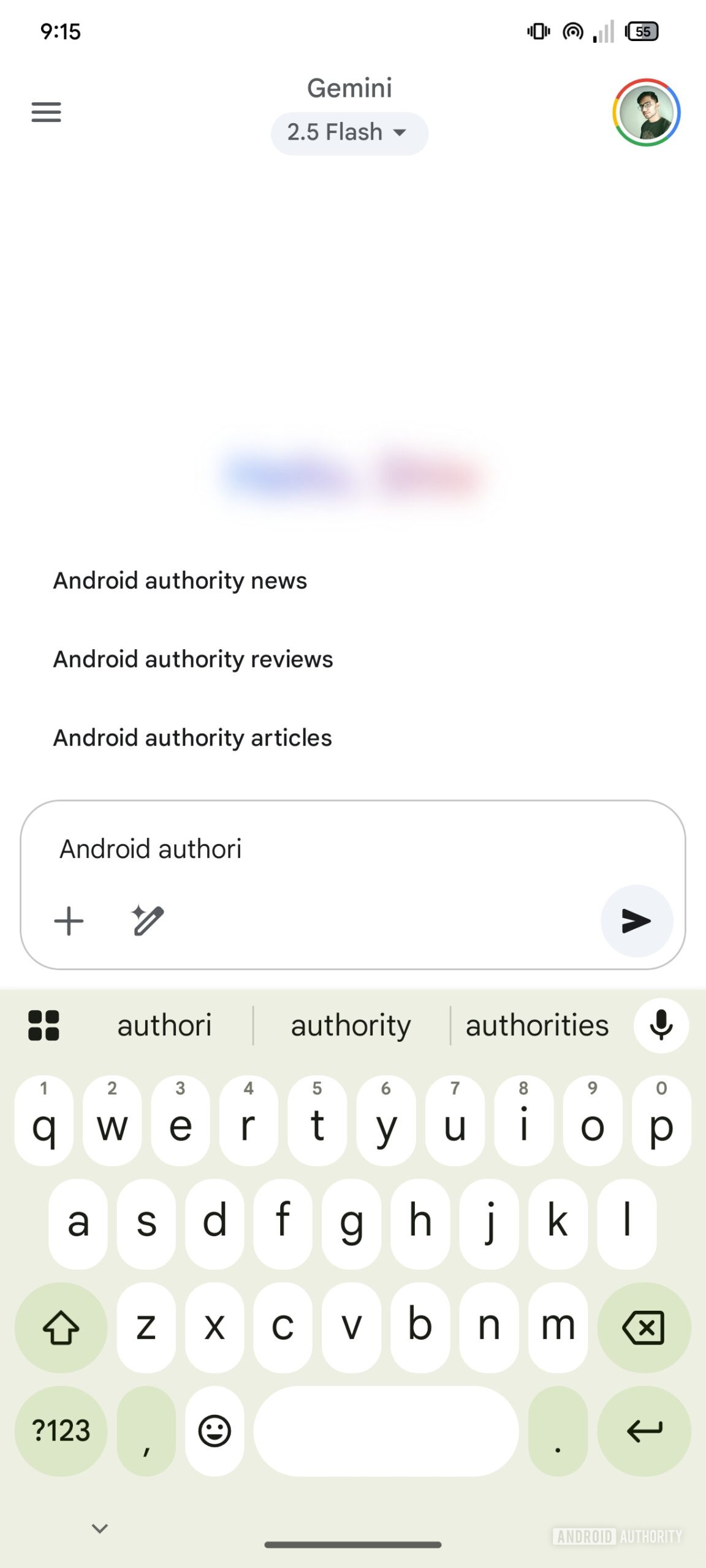
Task: Expand the 2.5 Flash model dropdown
Action: coord(349,132)
